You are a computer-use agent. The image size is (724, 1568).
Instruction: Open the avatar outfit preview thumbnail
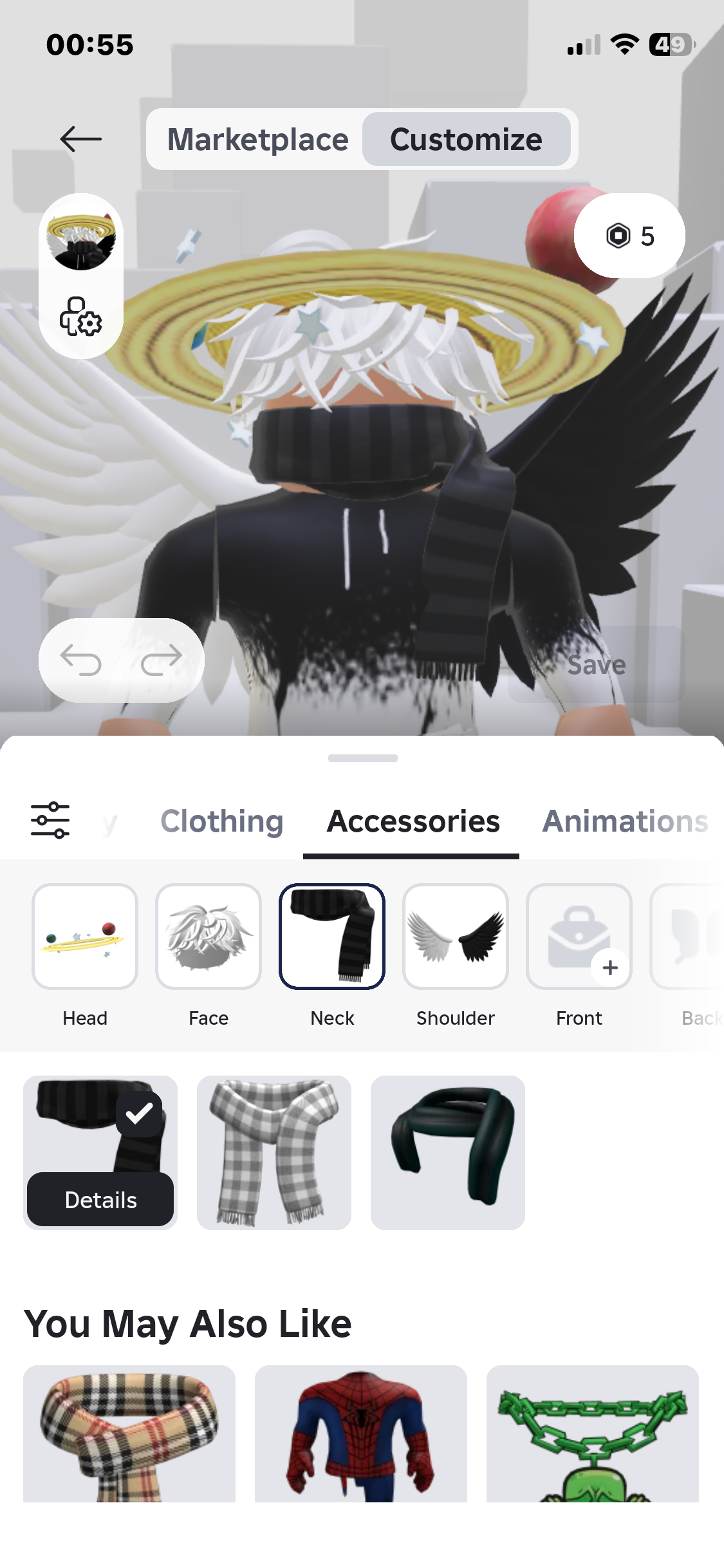(x=81, y=240)
